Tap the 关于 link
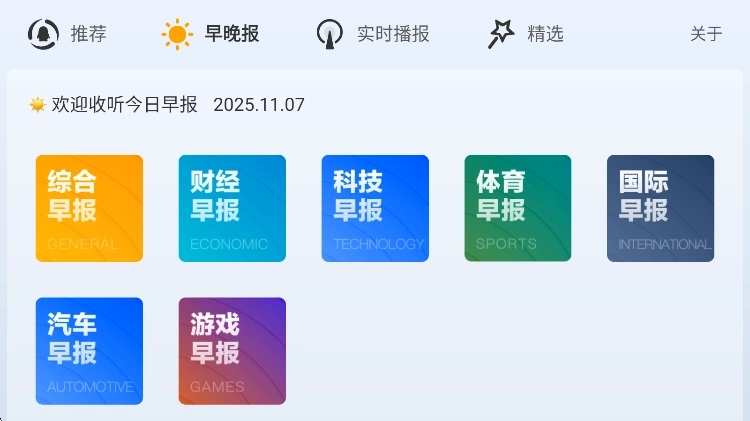 (x=706, y=34)
